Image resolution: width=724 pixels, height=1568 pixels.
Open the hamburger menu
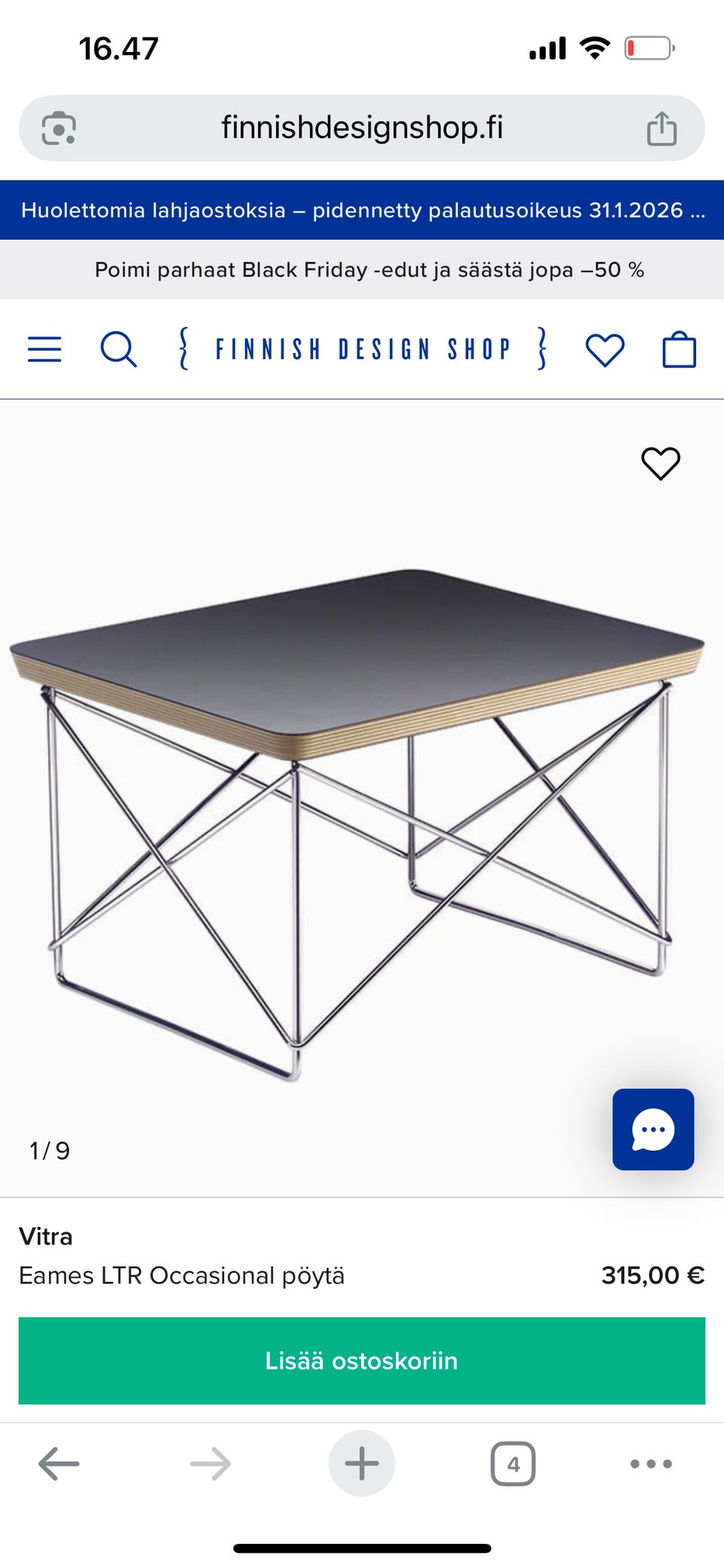click(x=44, y=349)
